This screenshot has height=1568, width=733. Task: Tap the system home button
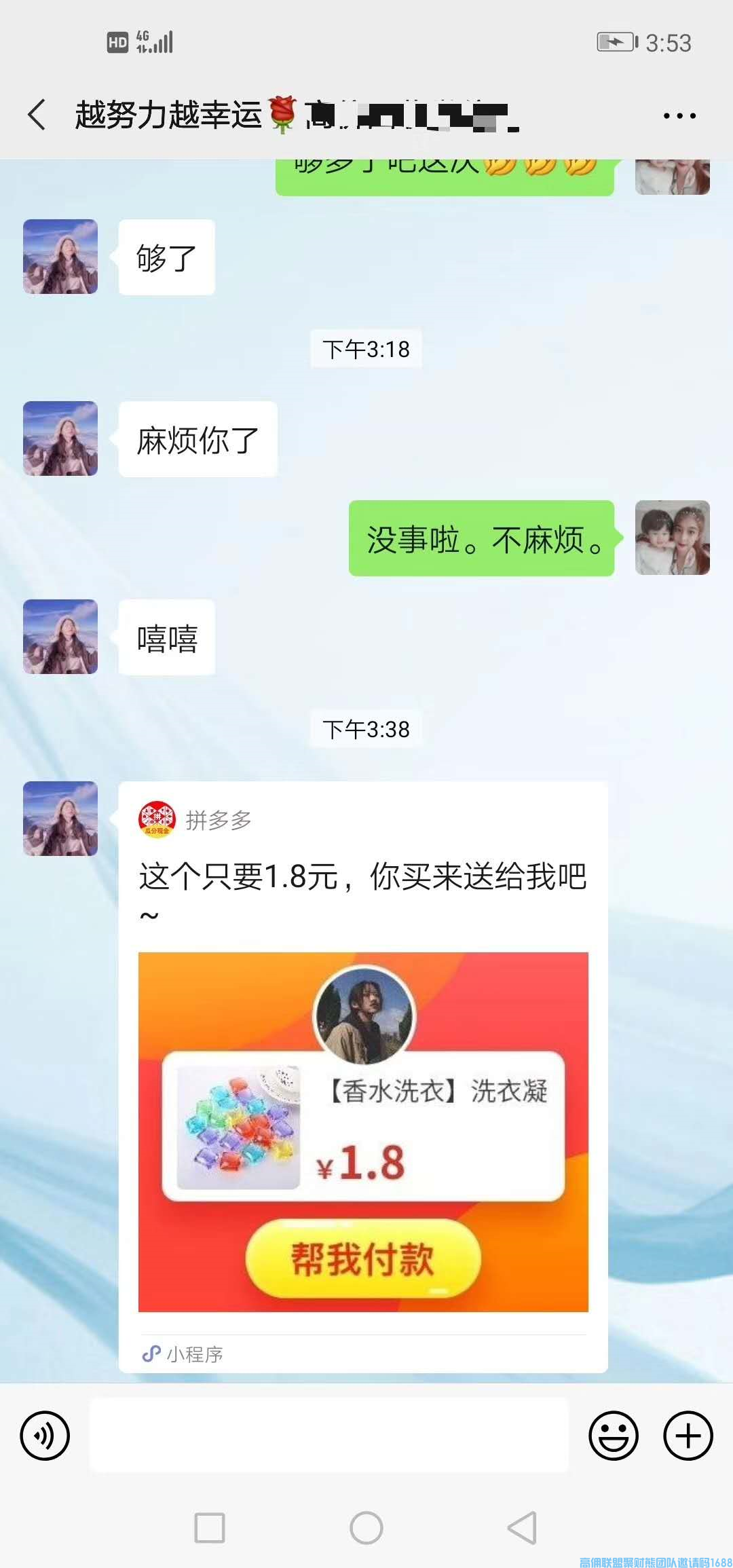(366, 1528)
